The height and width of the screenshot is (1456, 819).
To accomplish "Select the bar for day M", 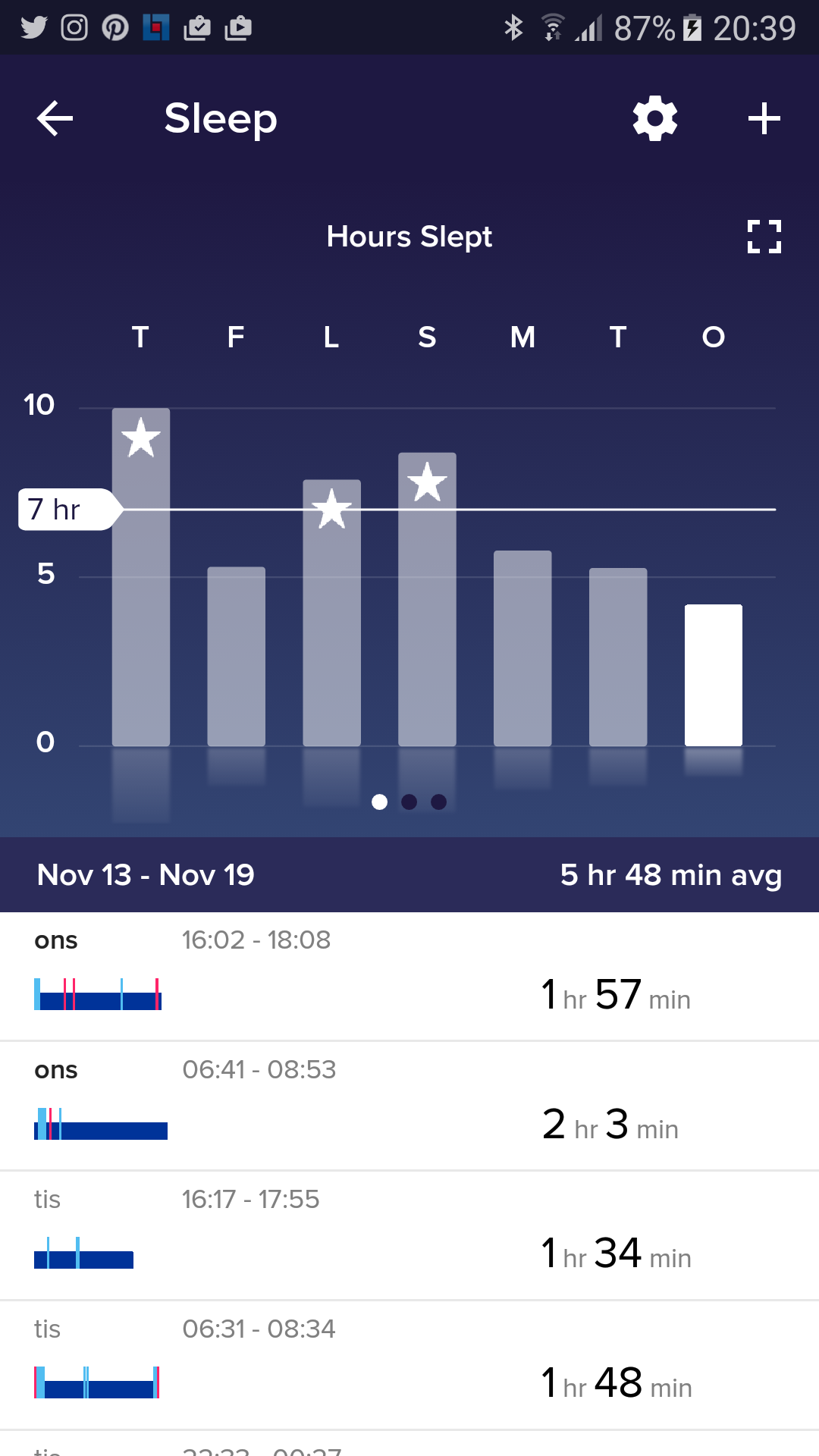I will pyautogui.click(x=522, y=648).
